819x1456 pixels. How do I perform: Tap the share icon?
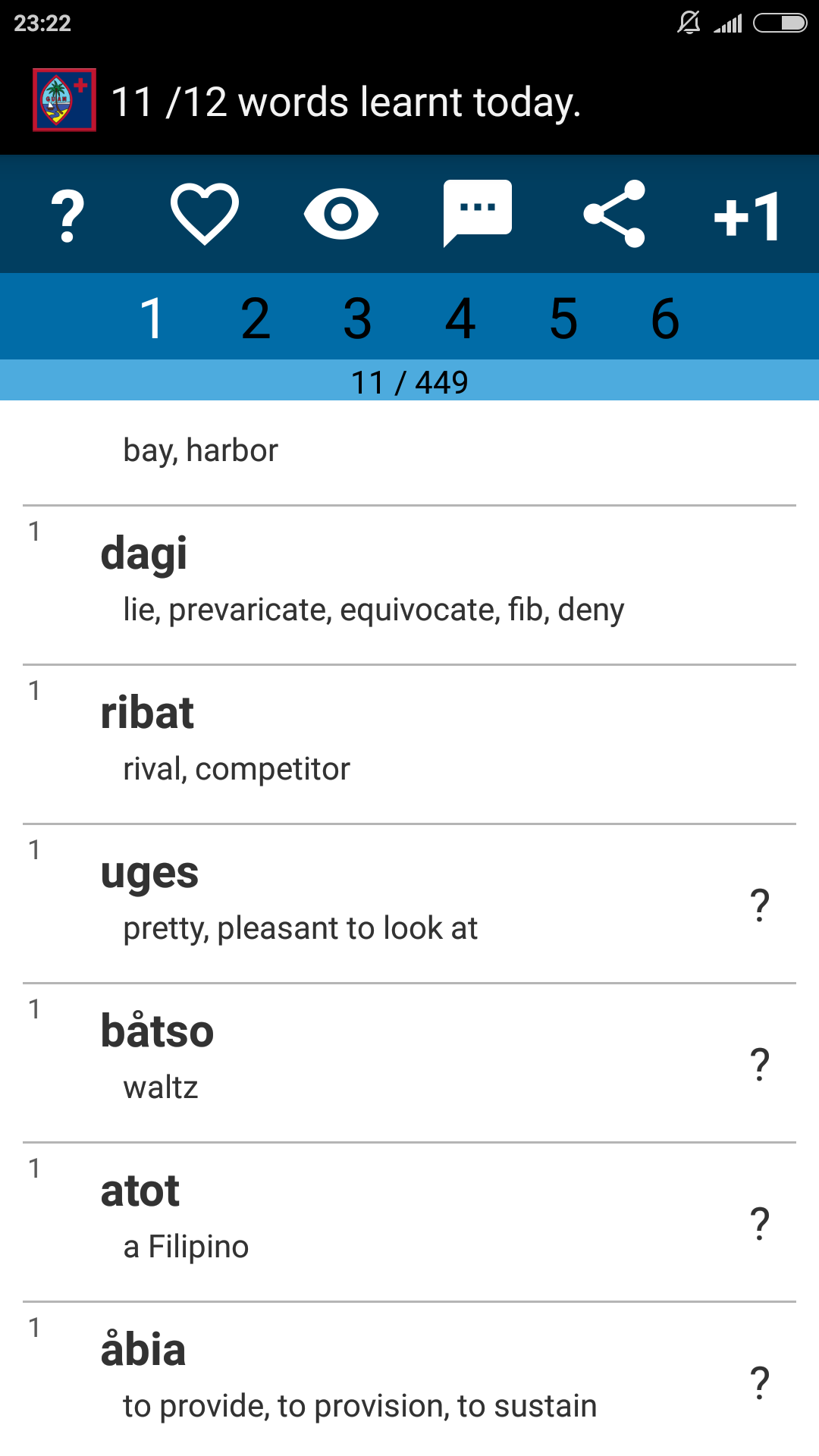pyautogui.click(x=614, y=215)
